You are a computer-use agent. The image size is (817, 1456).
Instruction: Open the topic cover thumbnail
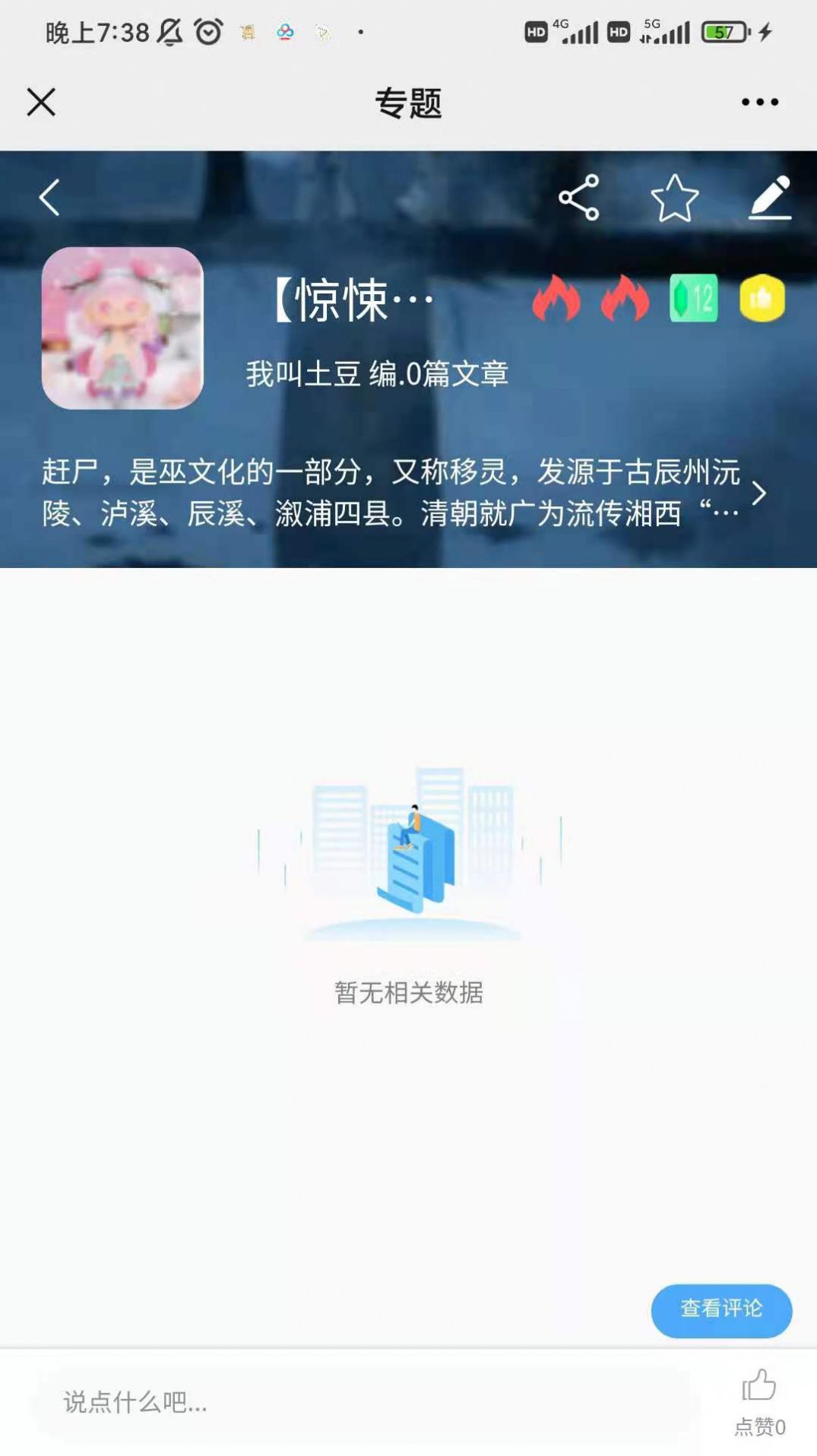(x=122, y=328)
